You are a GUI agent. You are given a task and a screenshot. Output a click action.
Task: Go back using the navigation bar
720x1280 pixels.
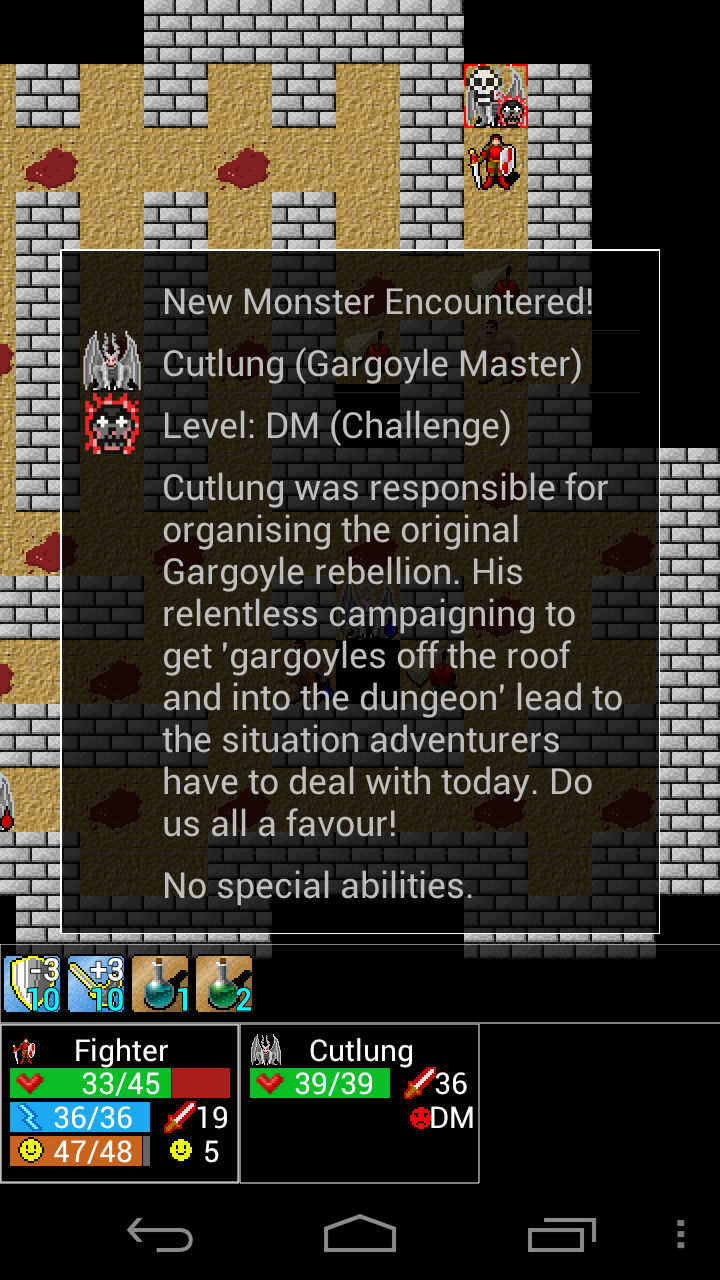coord(160,1234)
